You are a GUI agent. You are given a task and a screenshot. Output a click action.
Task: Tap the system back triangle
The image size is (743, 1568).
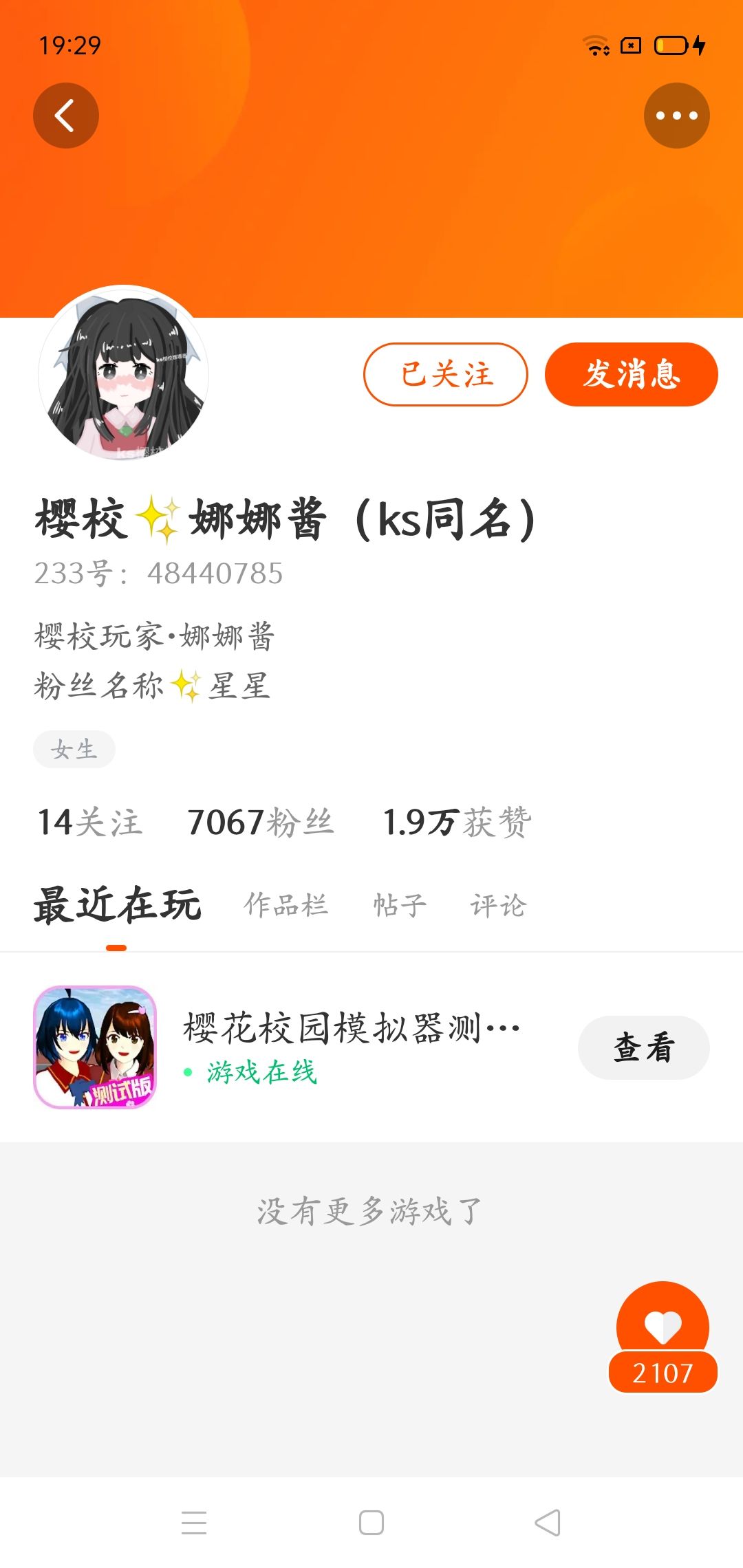click(548, 1523)
